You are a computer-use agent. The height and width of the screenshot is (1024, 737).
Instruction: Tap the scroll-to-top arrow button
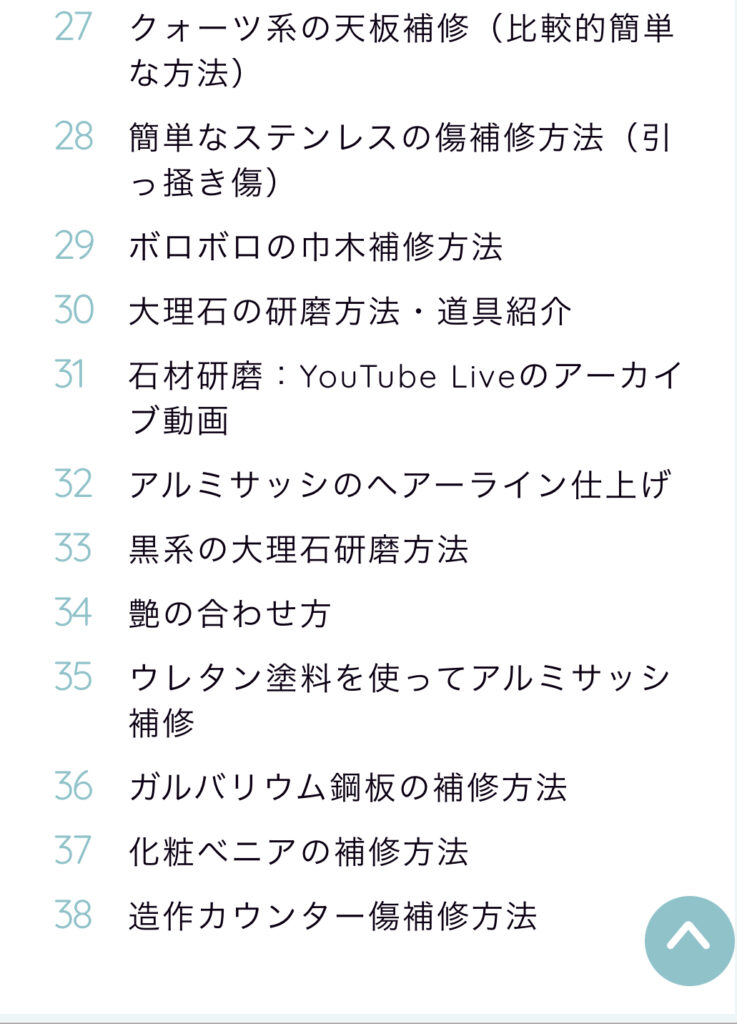coord(689,938)
